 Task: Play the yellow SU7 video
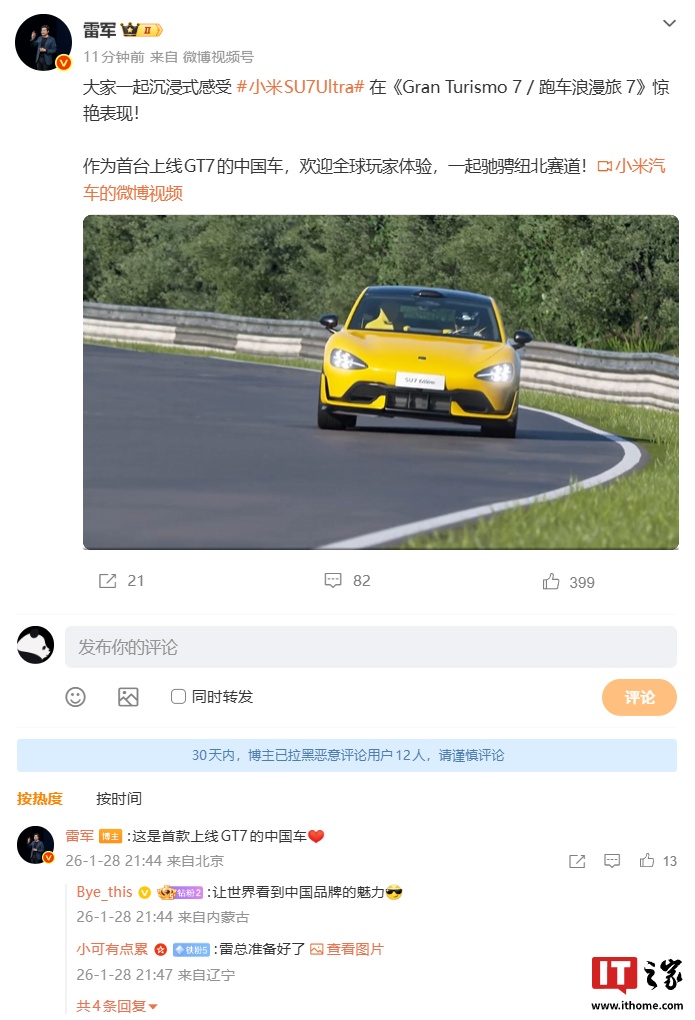tap(380, 381)
